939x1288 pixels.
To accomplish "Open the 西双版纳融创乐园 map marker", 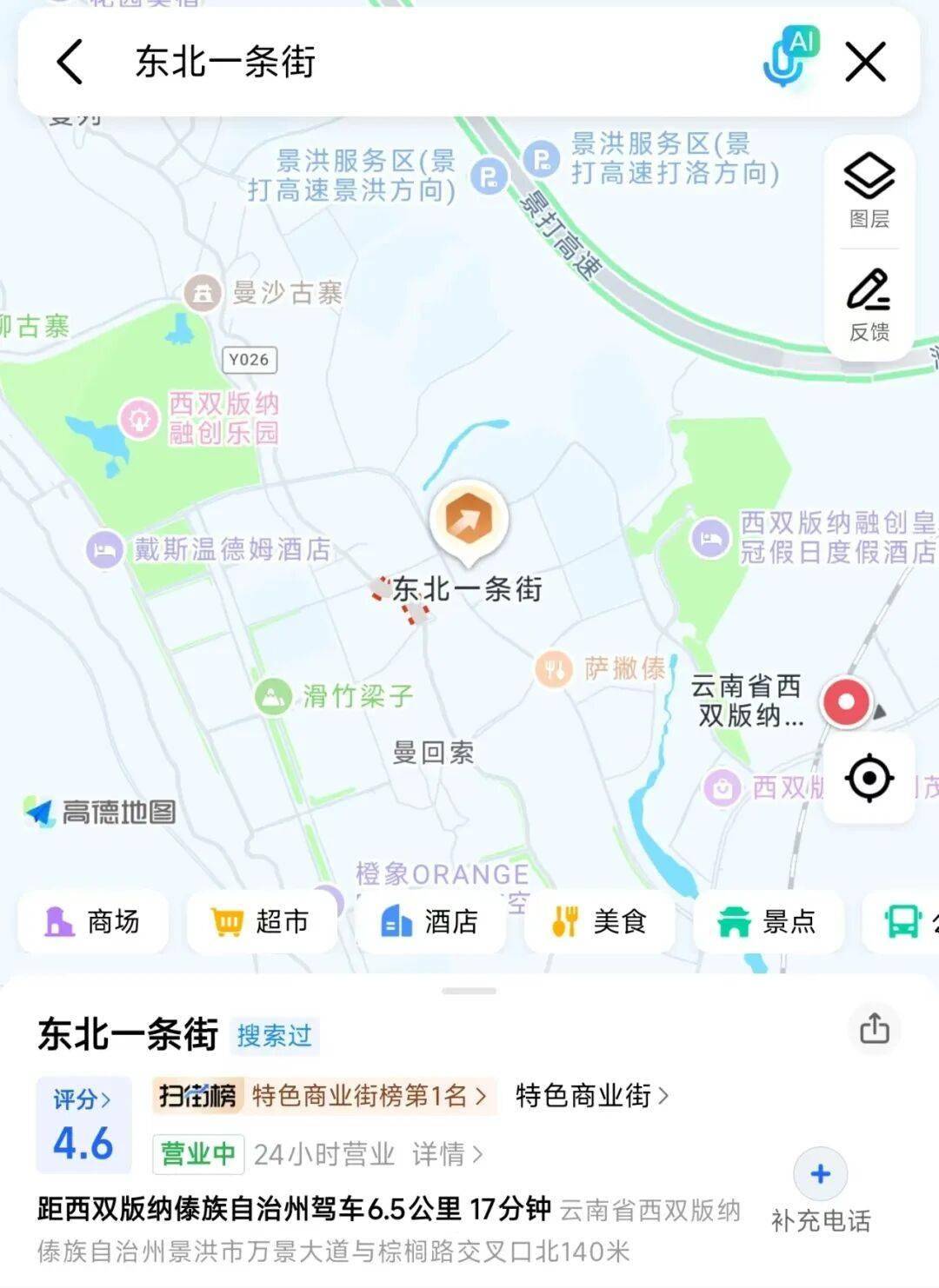I will [x=139, y=419].
